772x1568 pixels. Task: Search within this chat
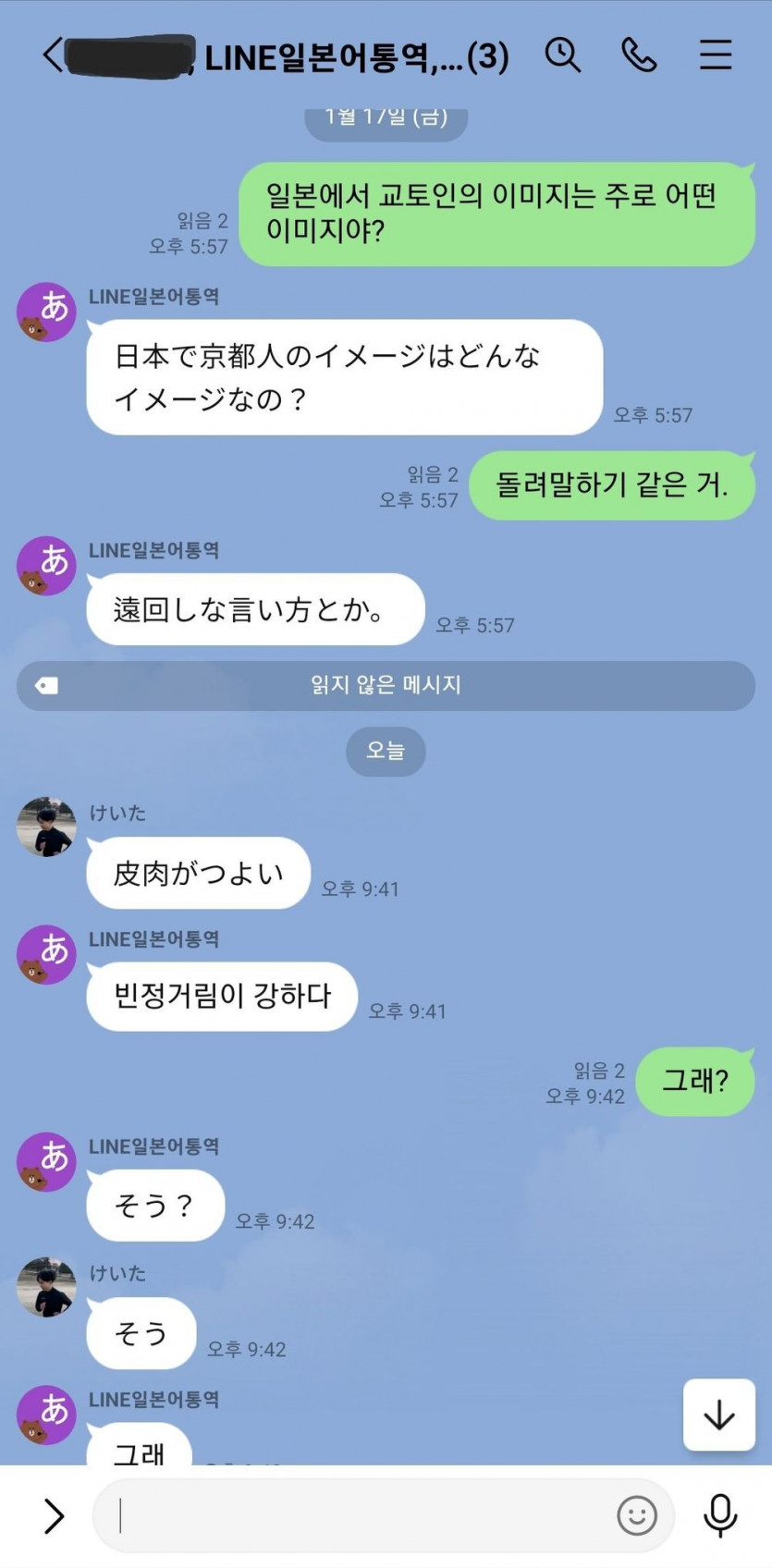562,55
